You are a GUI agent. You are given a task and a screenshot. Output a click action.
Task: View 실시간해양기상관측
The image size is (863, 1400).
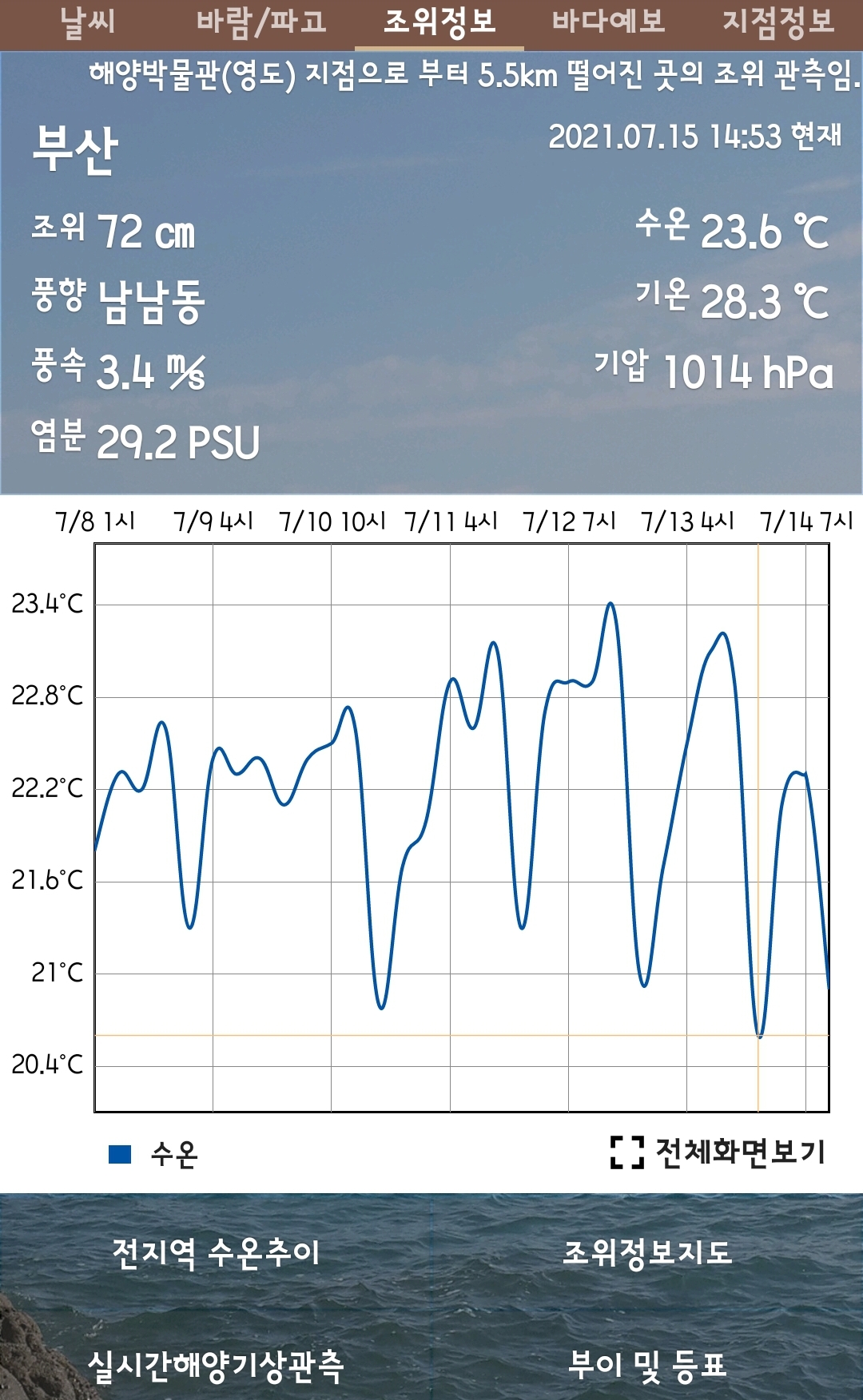point(216,1366)
